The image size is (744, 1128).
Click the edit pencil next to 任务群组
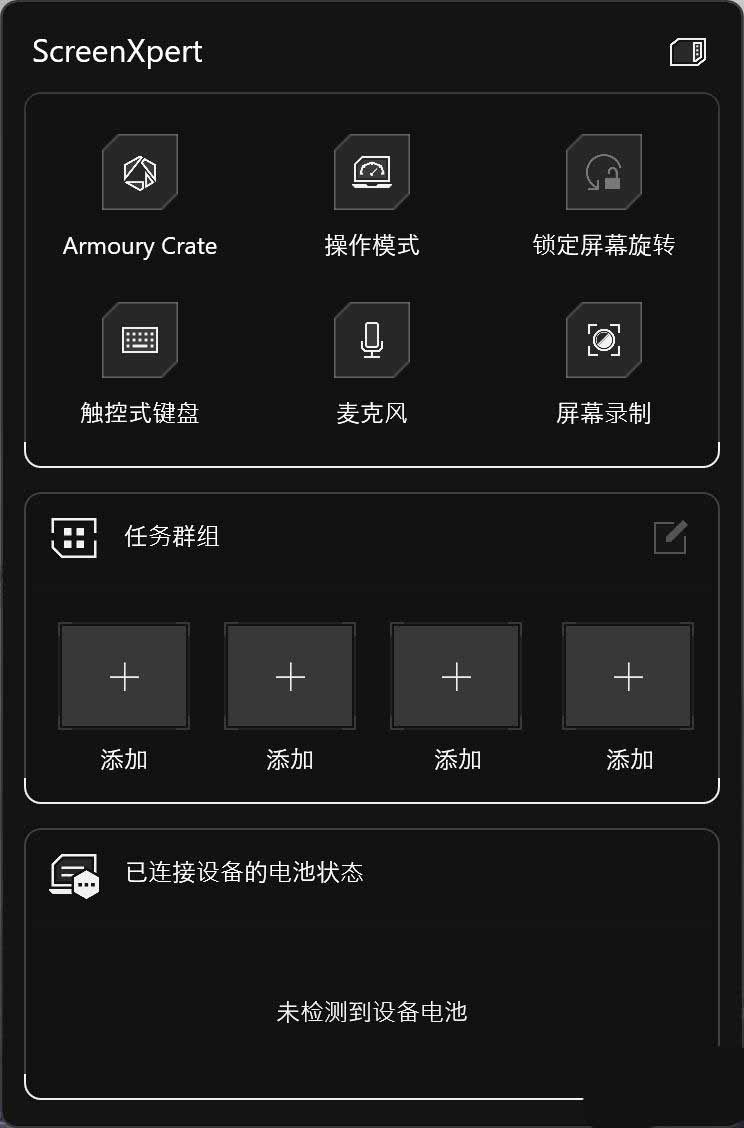tap(670, 537)
